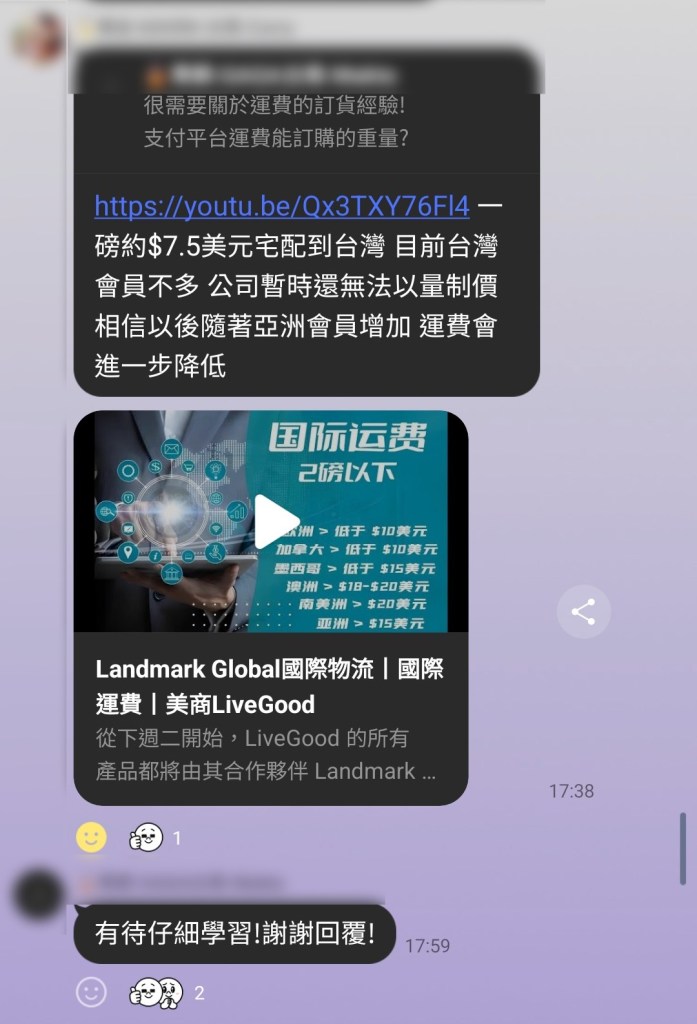Play the Landmark Global video preview
This screenshot has height=1024, width=697.
point(276,522)
